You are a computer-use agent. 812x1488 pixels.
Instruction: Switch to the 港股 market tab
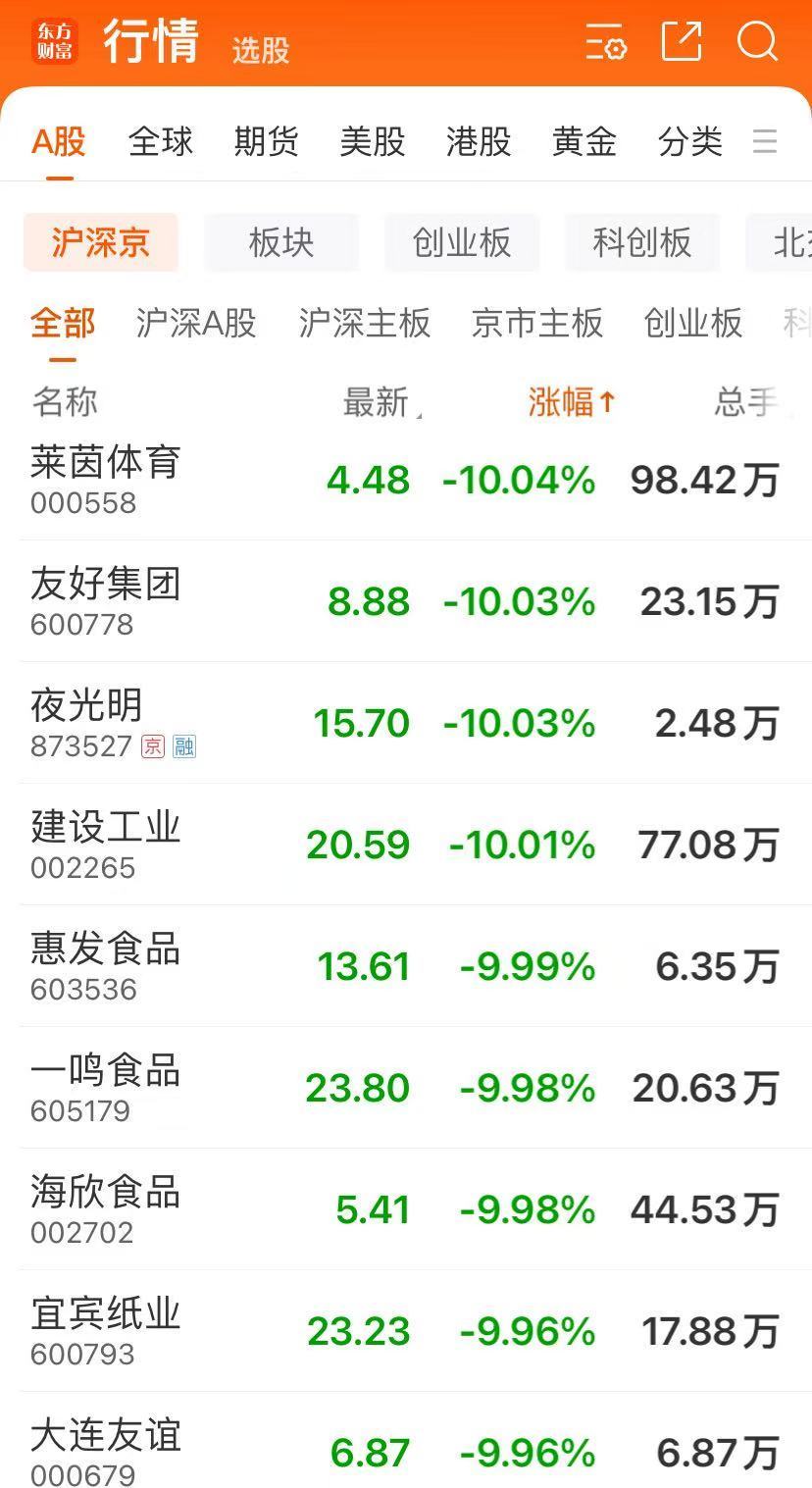478,142
